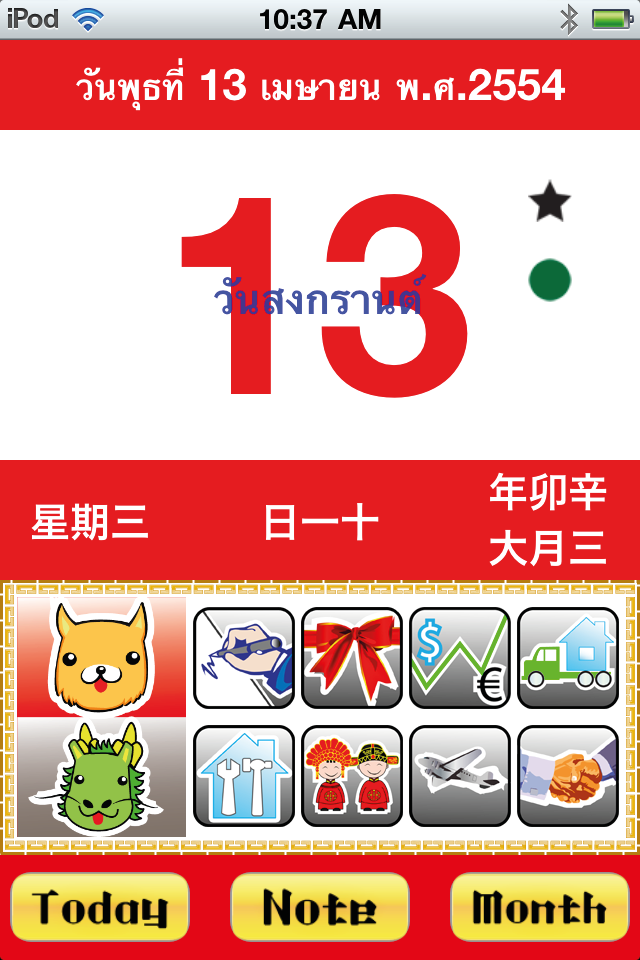Tap the green dragon zodiac picture
640x960 pixels.
(x=102, y=777)
